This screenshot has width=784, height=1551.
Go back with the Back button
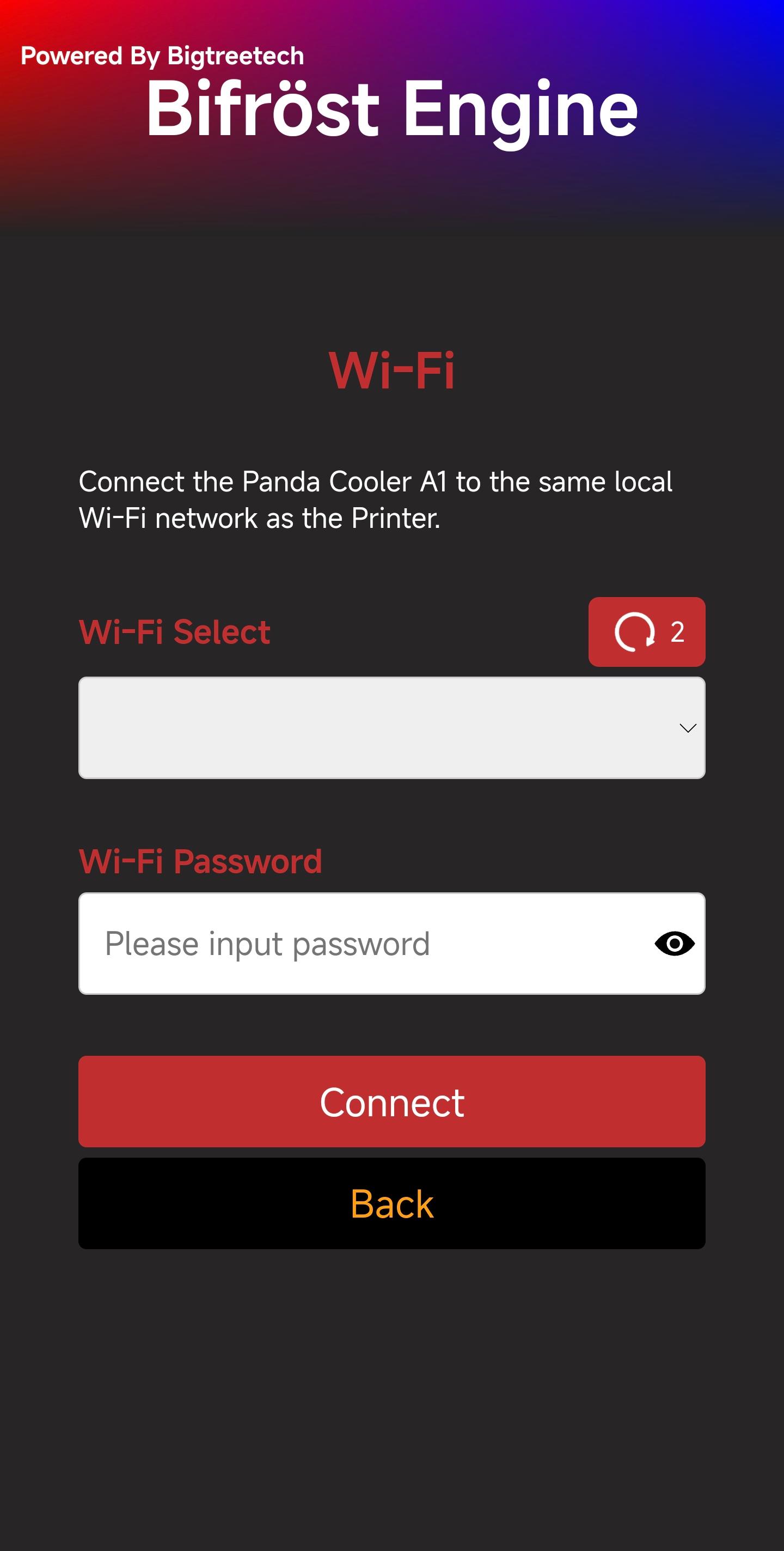[391, 1203]
